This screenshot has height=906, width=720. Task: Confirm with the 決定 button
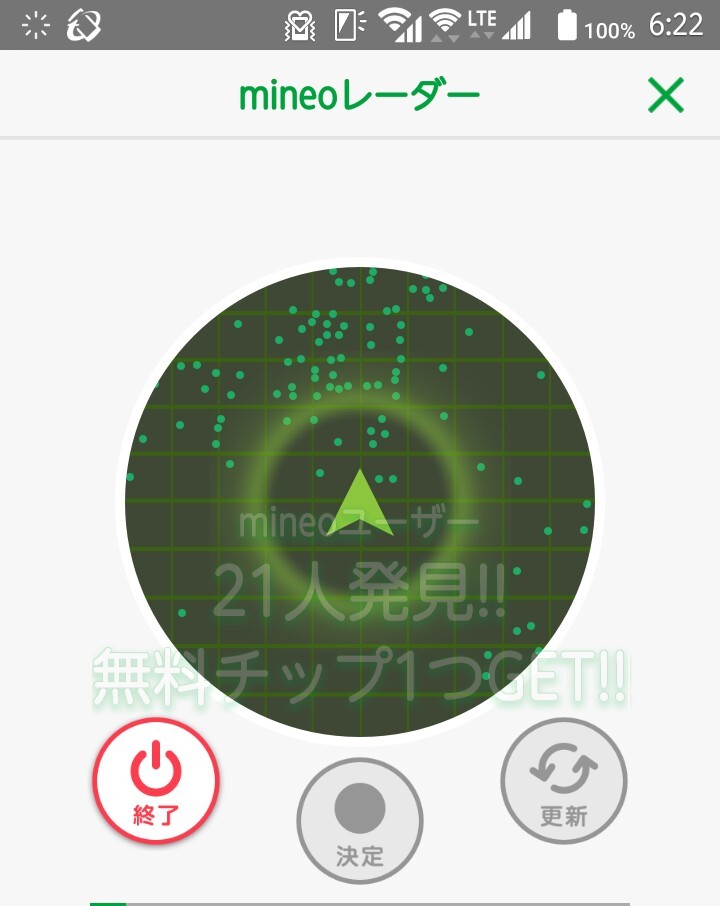[x=360, y=821]
